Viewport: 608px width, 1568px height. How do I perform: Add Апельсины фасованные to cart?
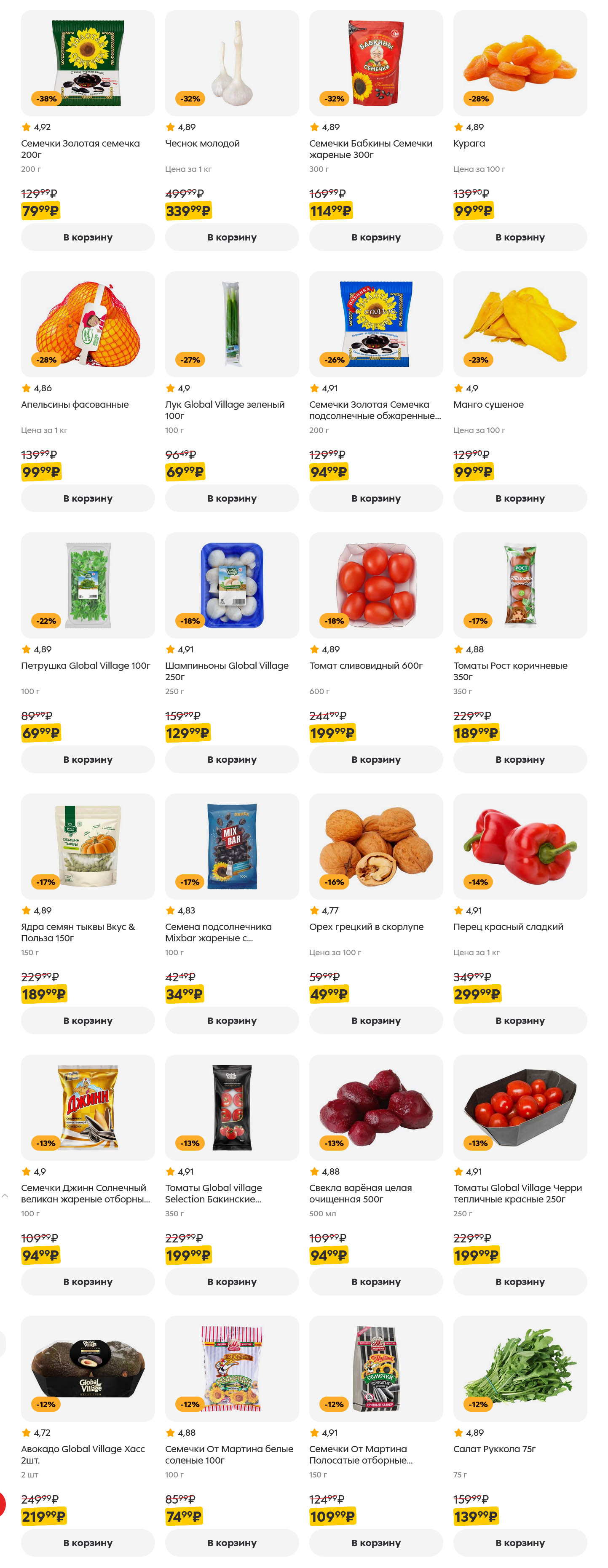88,498
